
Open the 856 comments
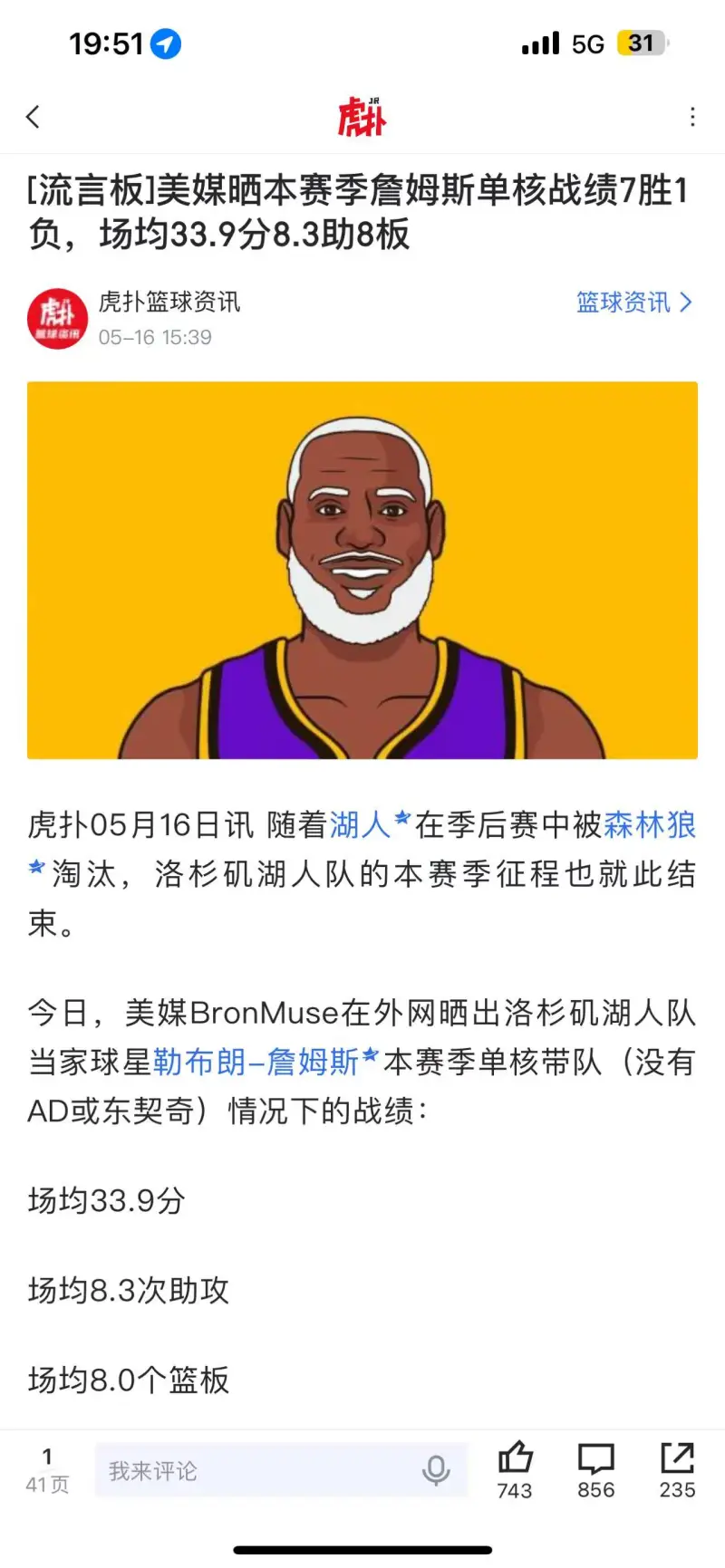coord(595,1468)
